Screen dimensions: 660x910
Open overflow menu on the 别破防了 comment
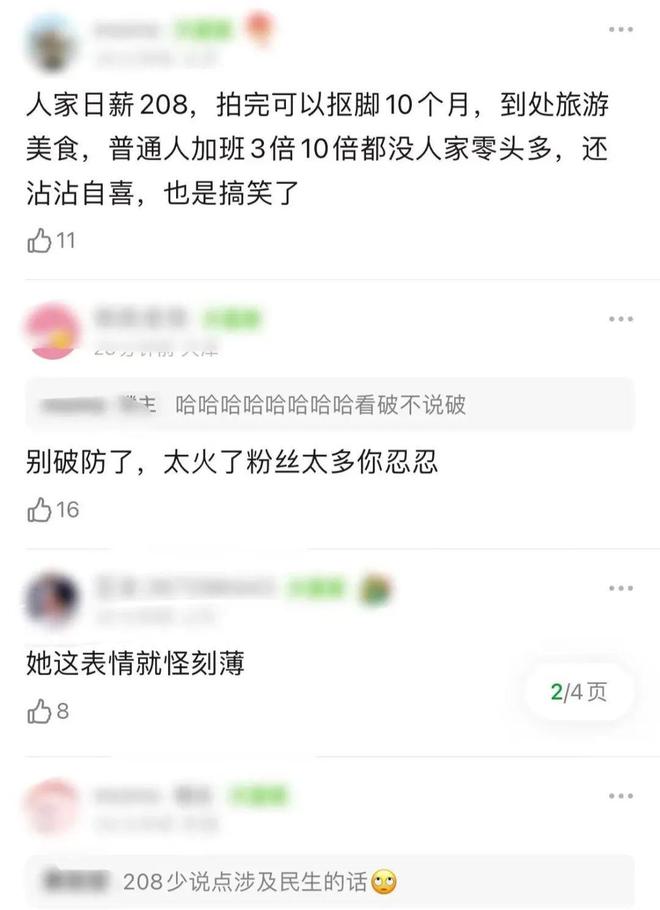click(621, 319)
